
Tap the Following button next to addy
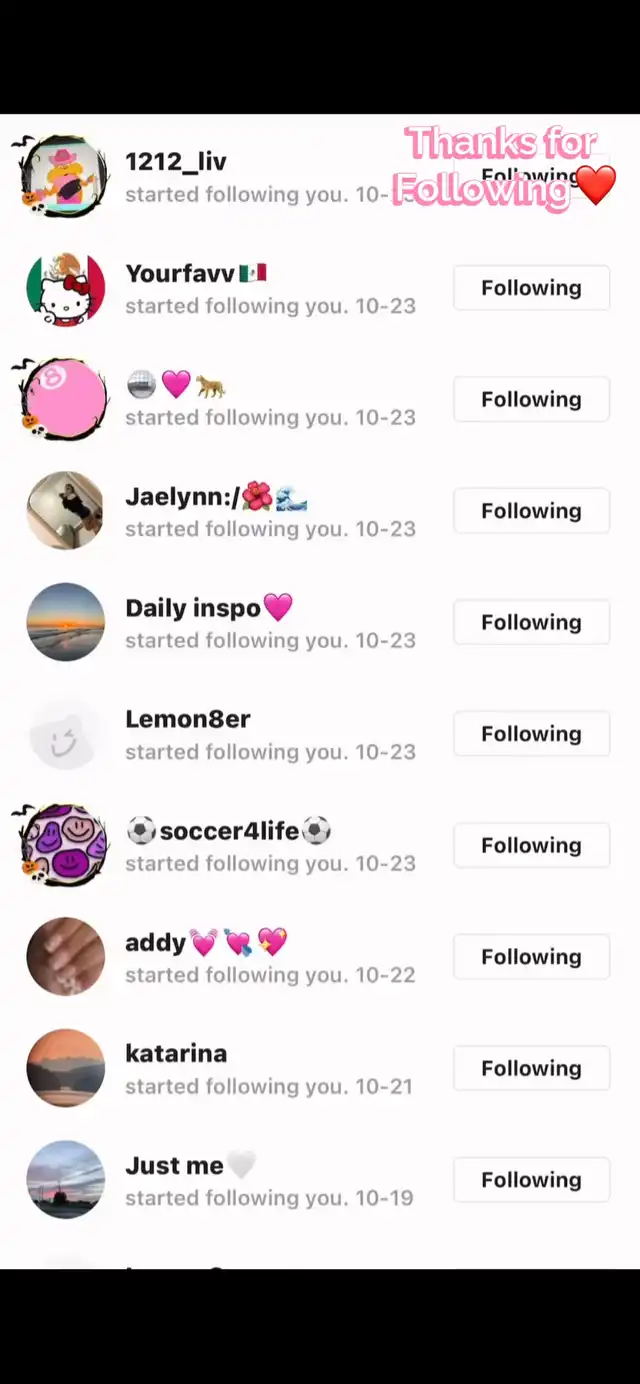pos(531,957)
